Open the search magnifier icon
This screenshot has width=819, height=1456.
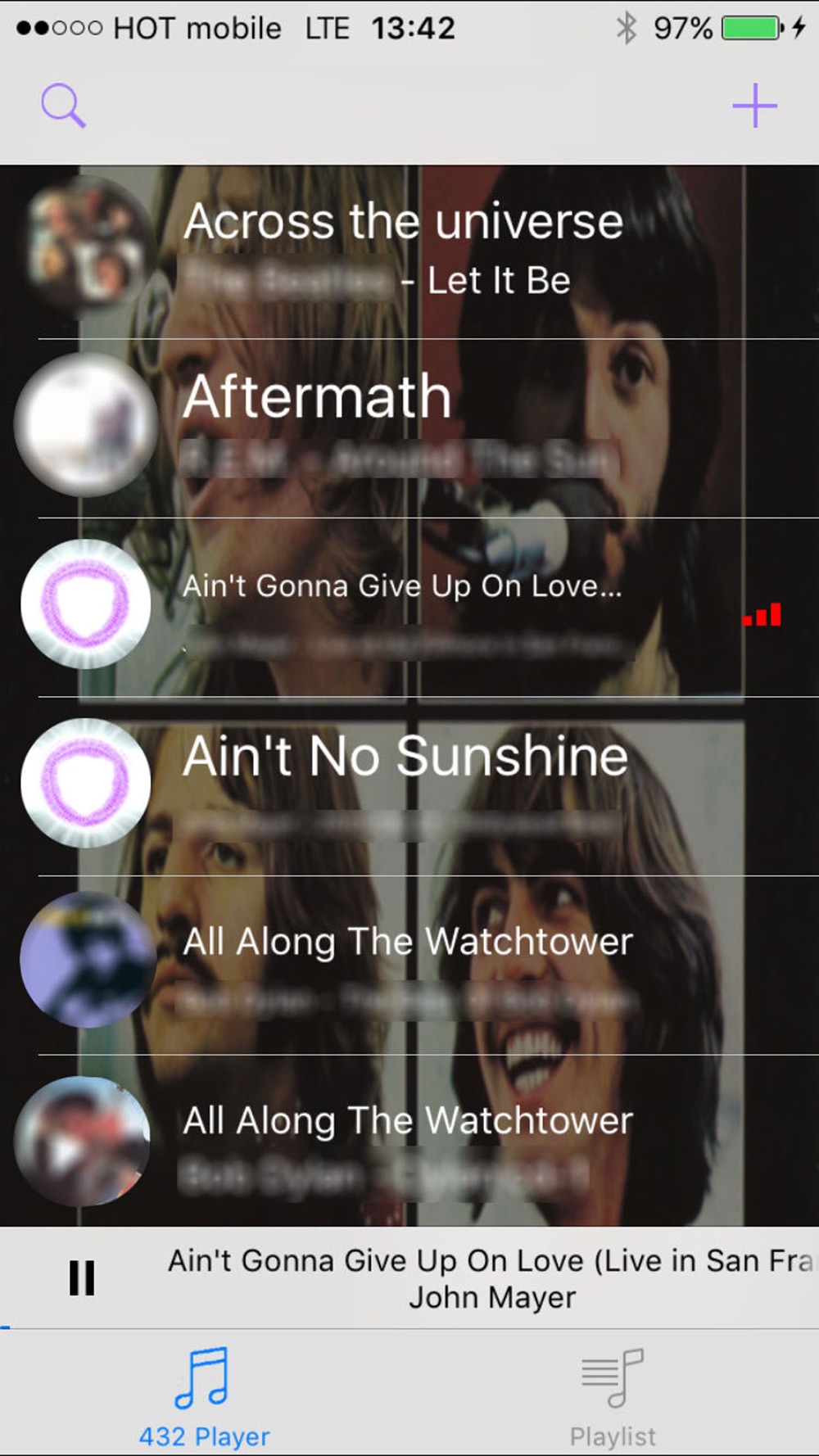coord(63,106)
